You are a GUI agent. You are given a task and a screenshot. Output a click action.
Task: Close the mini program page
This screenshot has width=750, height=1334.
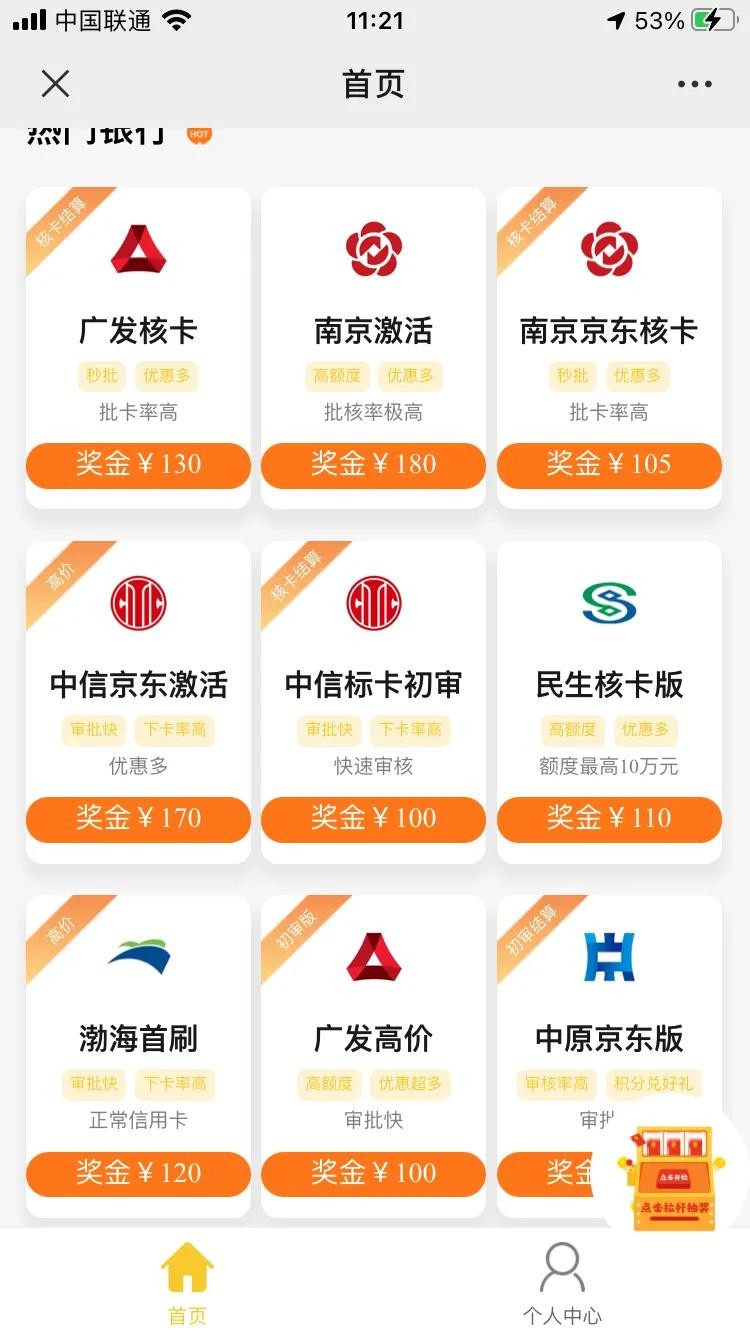[x=55, y=84]
